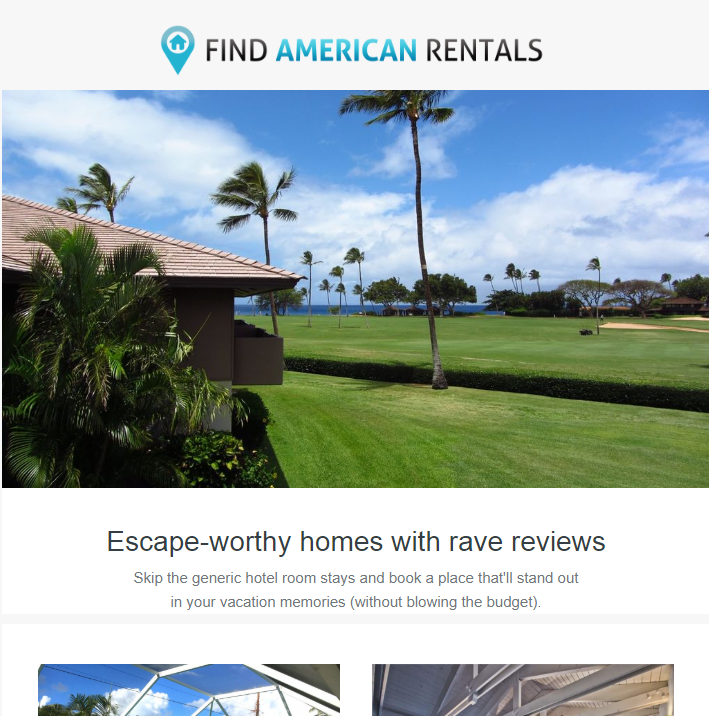Open the Hawaii golf course hero image
709x716 pixels.
355,289
